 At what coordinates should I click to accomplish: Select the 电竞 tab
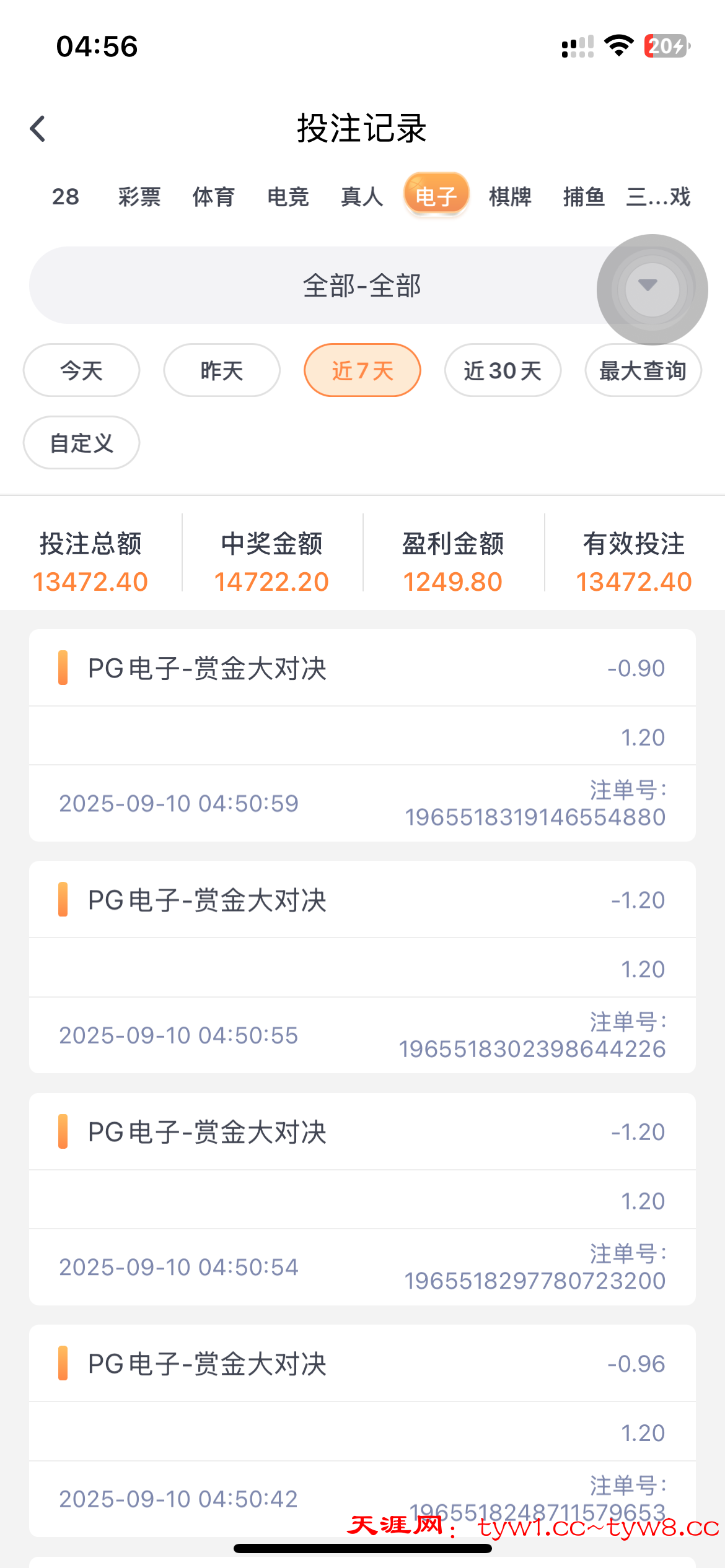tap(288, 197)
